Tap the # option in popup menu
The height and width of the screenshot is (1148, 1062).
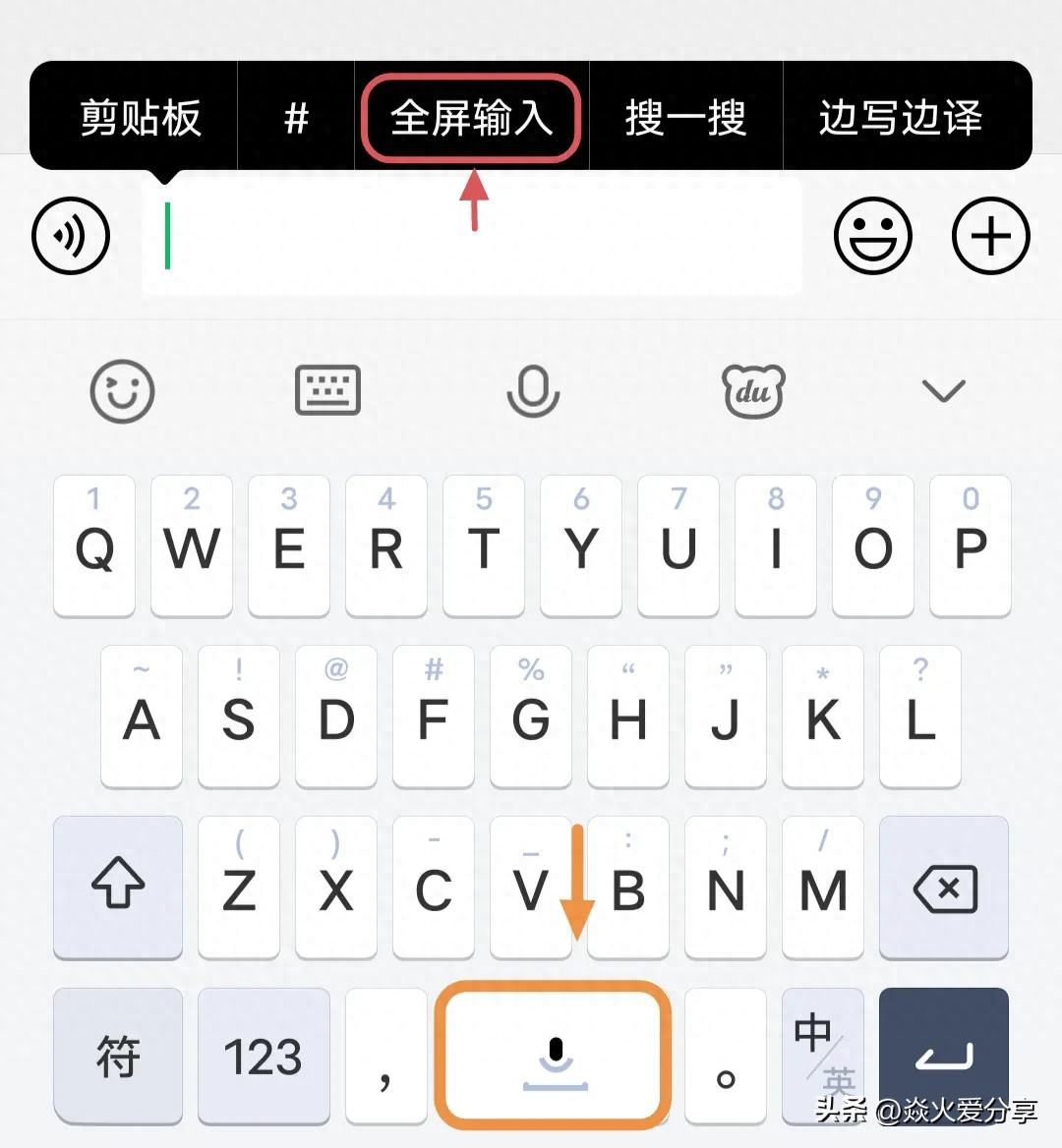[296, 118]
